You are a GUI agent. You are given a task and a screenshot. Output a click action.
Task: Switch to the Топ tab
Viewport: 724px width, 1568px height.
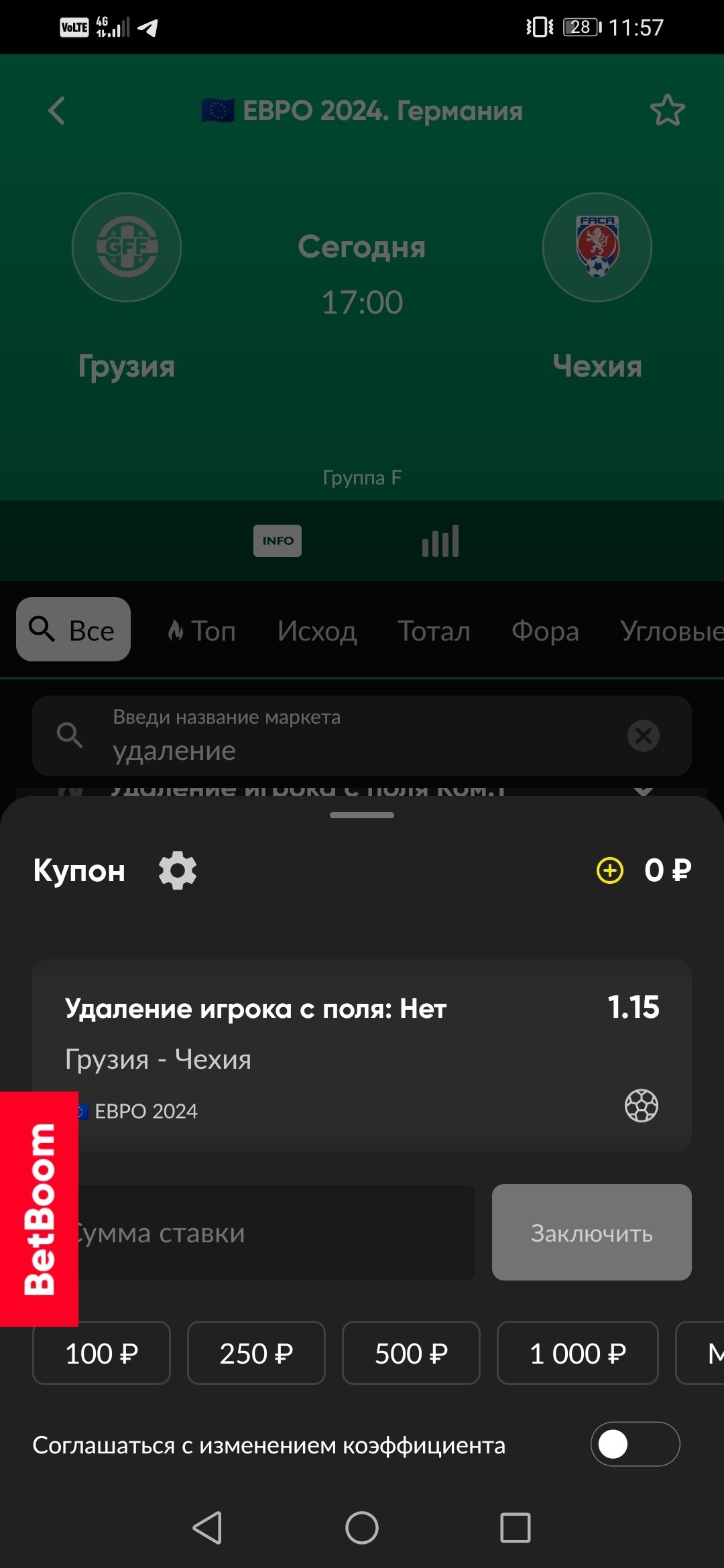click(202, 631)
